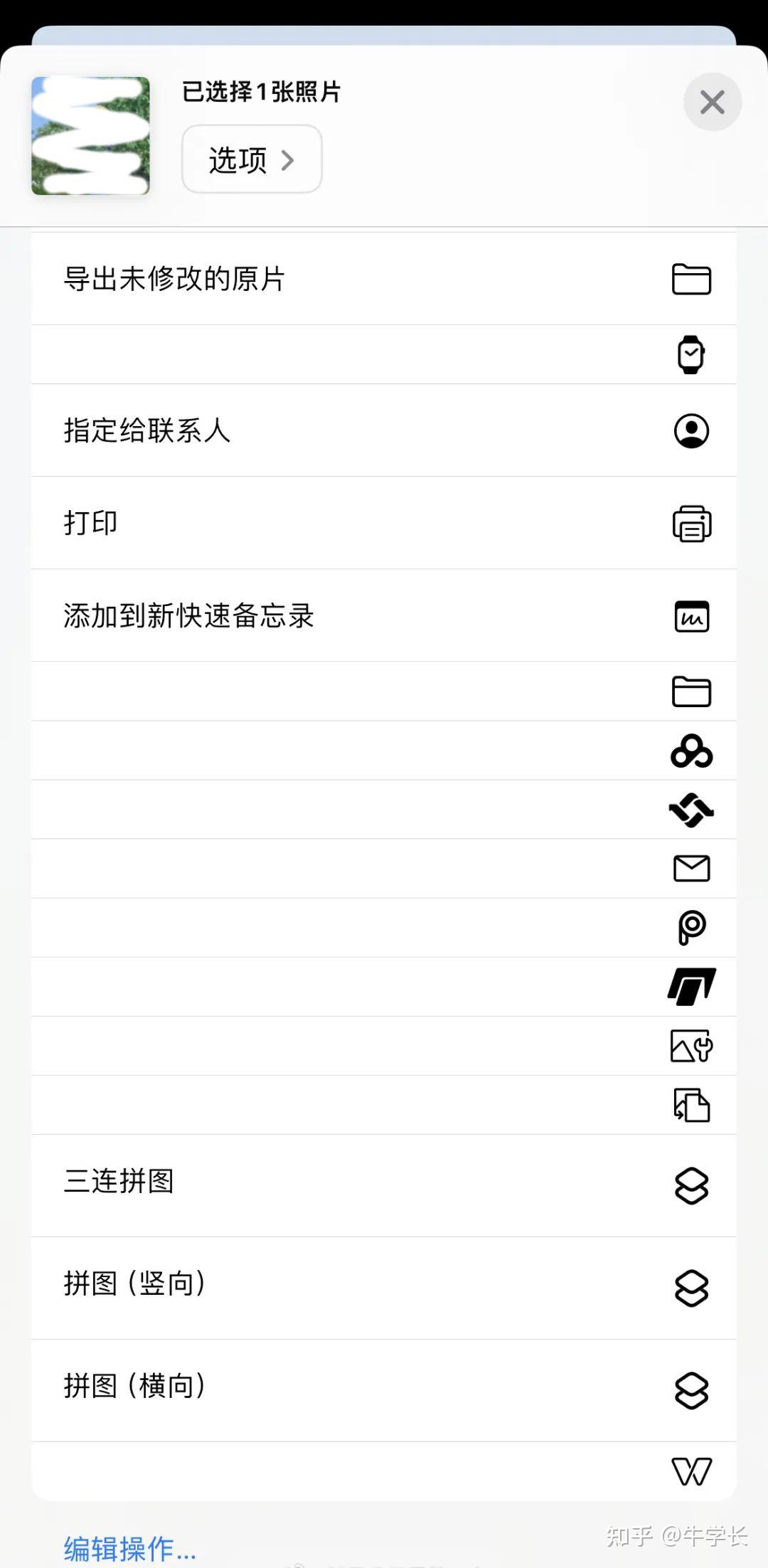This screenshot has height=1568, width=768.
Task: Tap the printer icon on the 打印 row
Action: coord(690,524)
